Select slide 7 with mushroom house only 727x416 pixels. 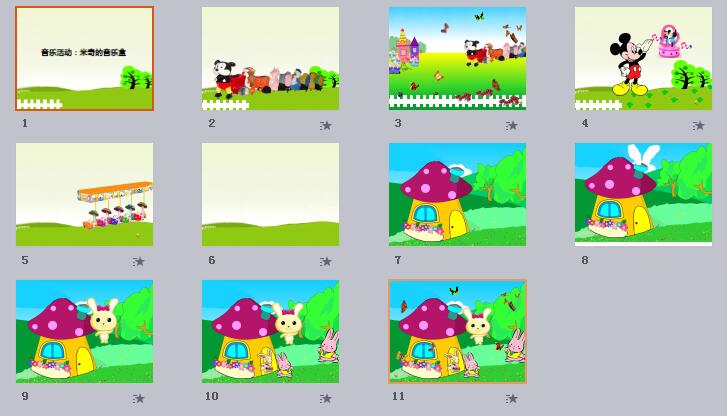coord(457,194)
